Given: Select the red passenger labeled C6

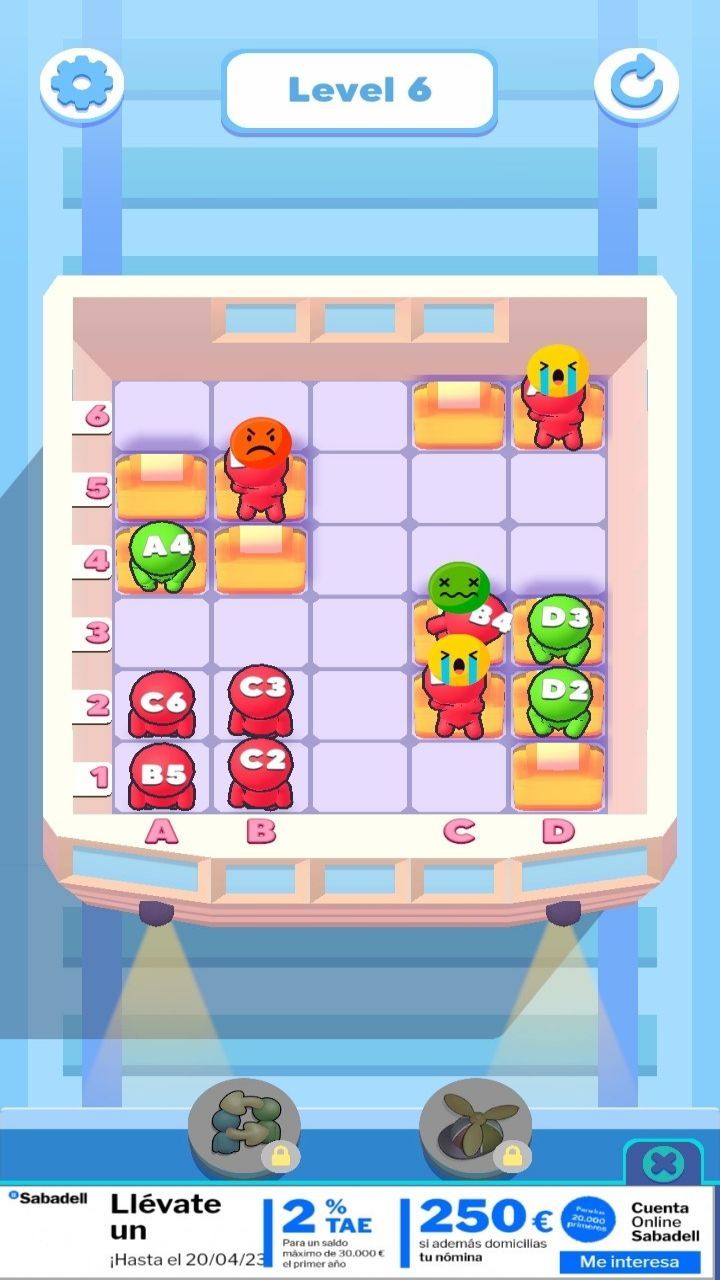Looking at the screenshot, I should (162, 703).
